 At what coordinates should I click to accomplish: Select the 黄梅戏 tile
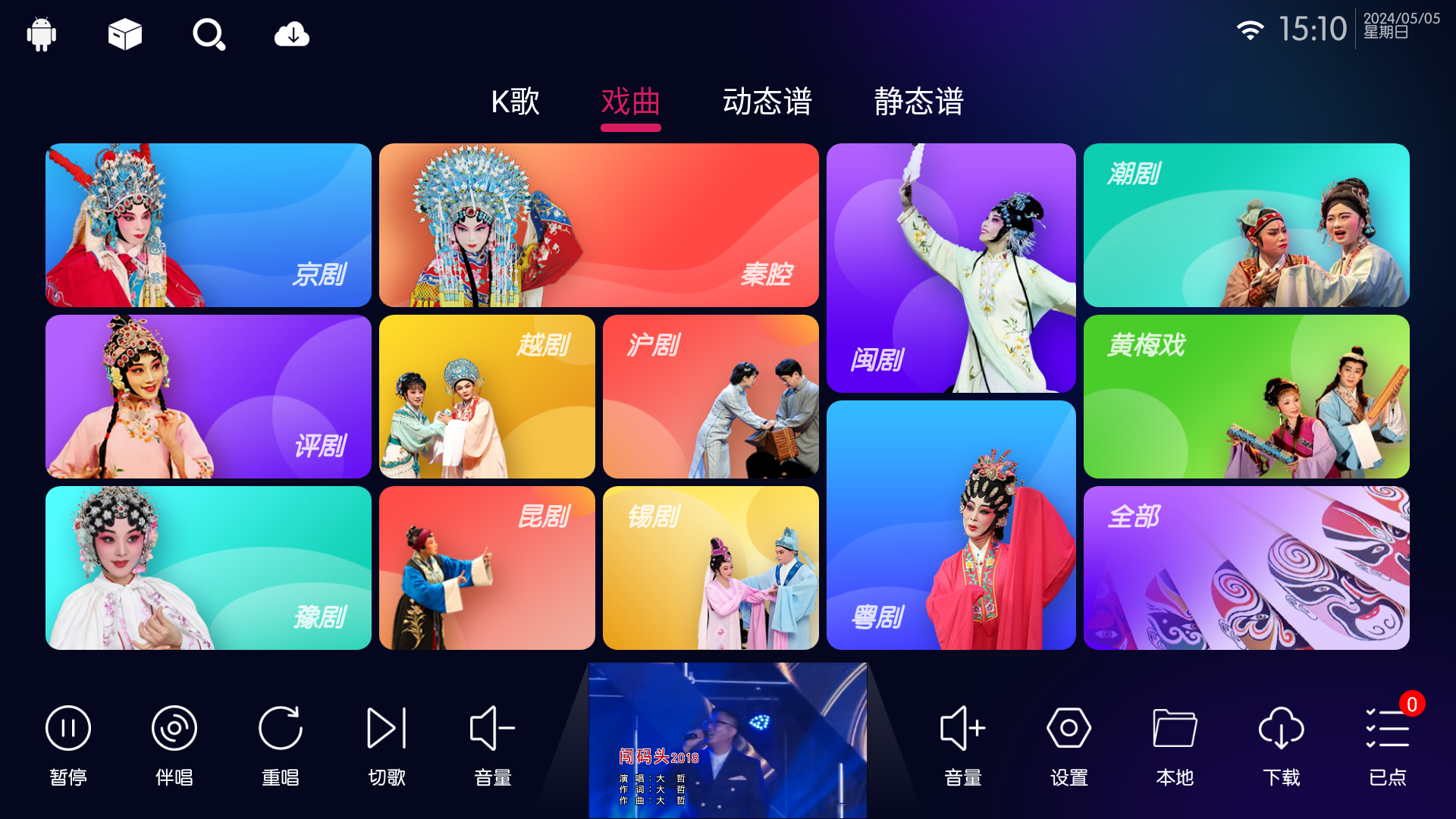1246,397
